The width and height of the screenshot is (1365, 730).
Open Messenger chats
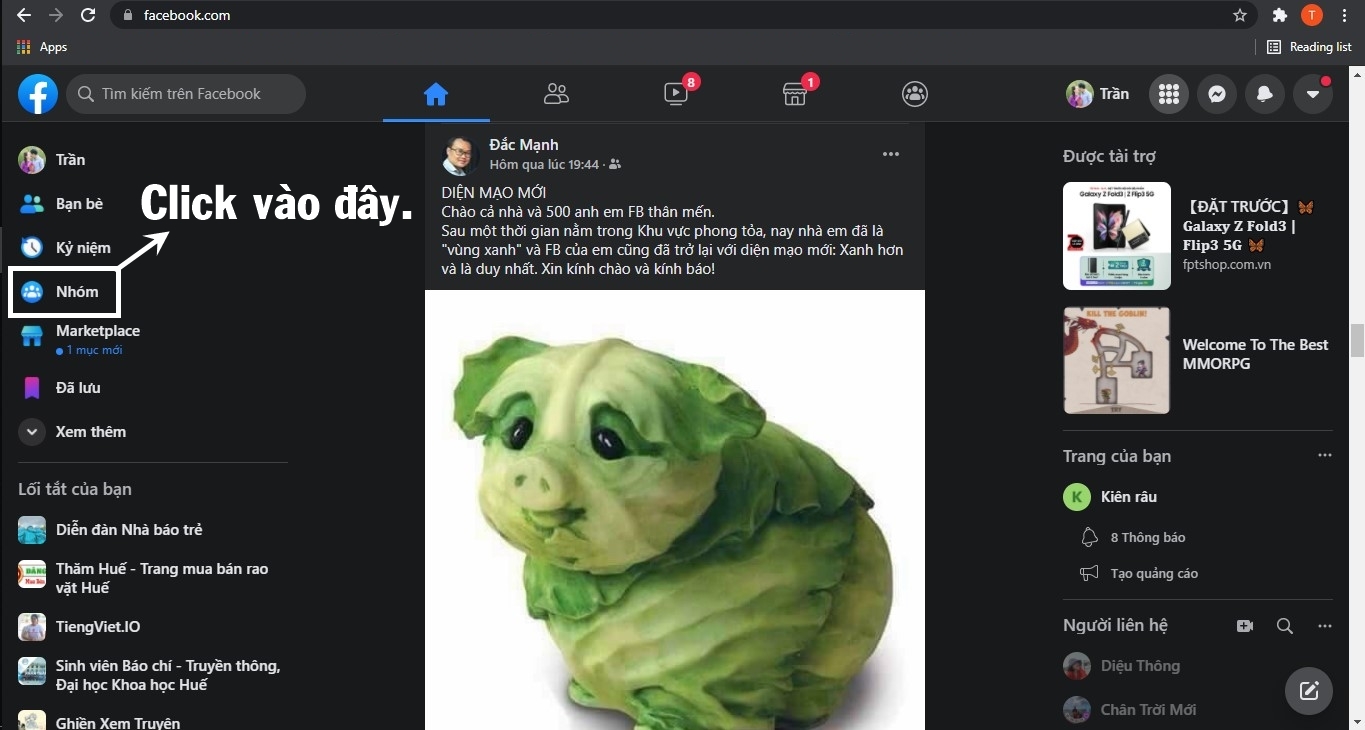pyautogui.click(x=1216, y=94)
